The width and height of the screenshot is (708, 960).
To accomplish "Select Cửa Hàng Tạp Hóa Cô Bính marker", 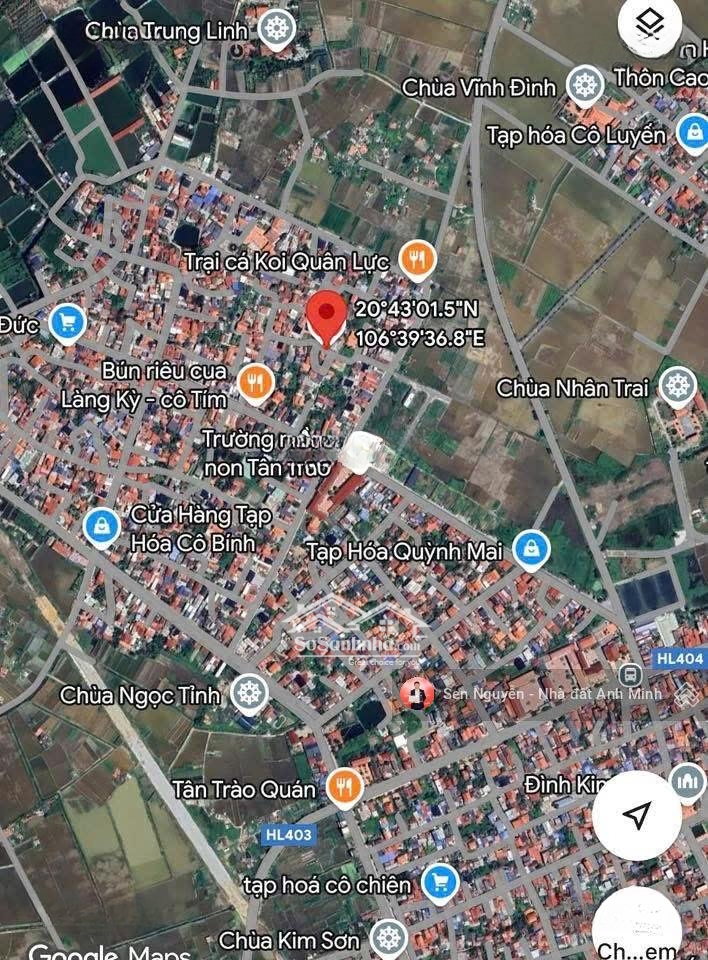I will coord(101,526).
